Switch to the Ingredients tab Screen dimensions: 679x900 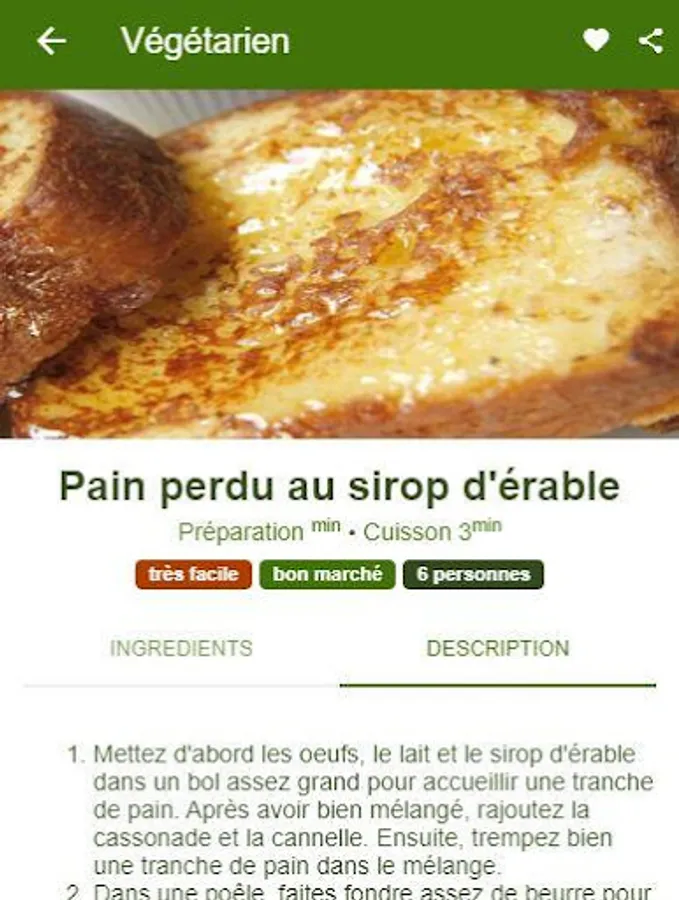(181, 648)
